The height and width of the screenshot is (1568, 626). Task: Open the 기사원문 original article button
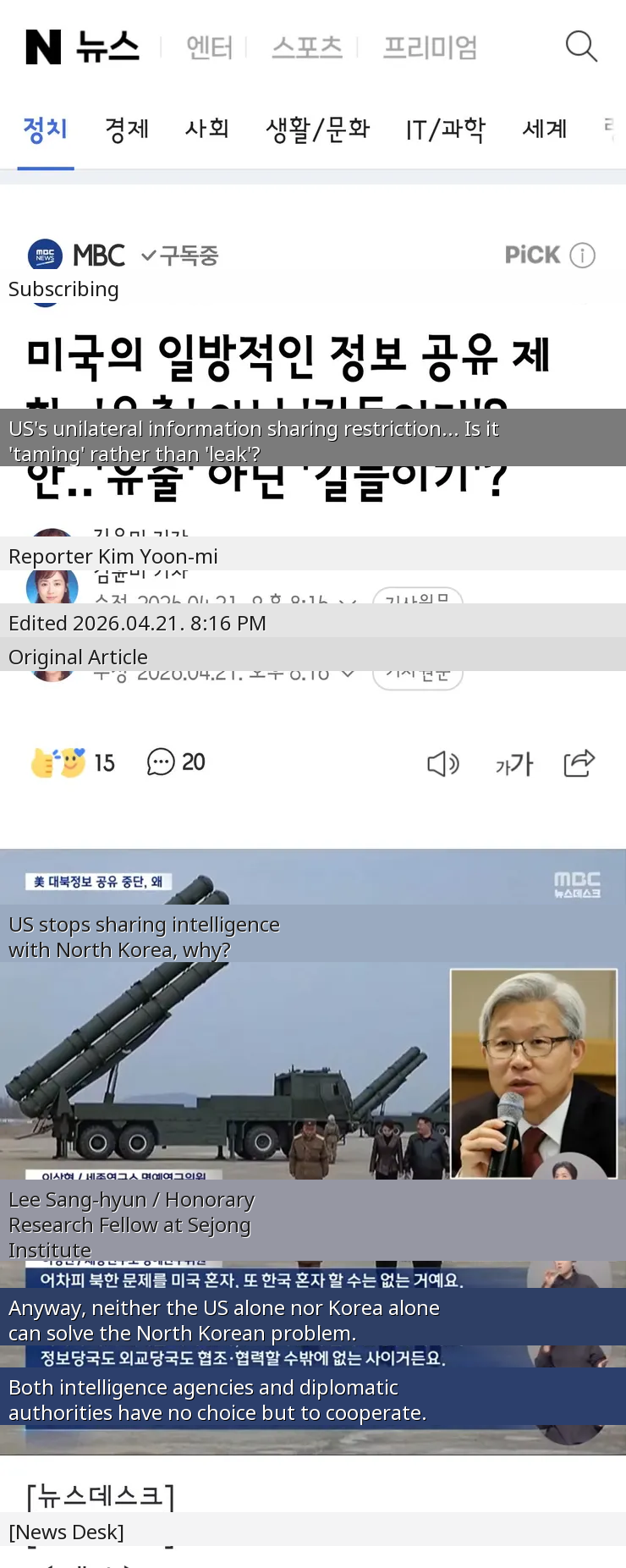click(x=418, y=674)
